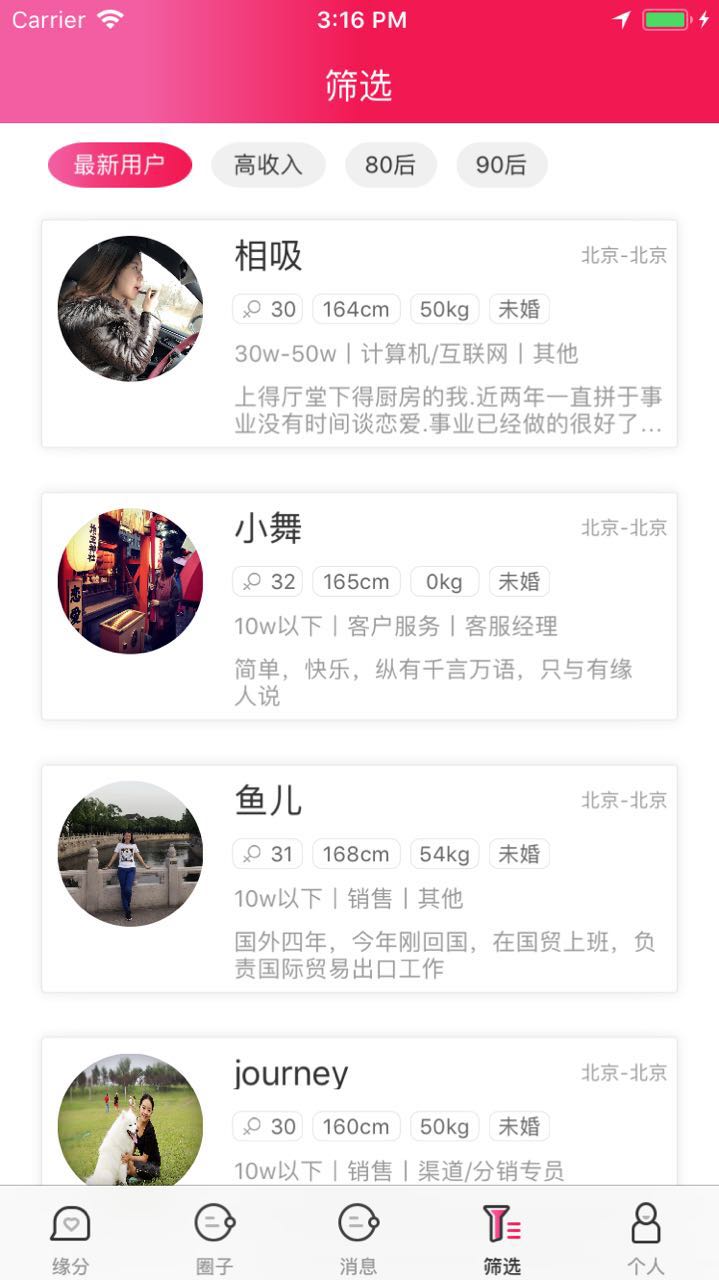
Task: Switch to the 个人 tab
Action: (646, 1238)
